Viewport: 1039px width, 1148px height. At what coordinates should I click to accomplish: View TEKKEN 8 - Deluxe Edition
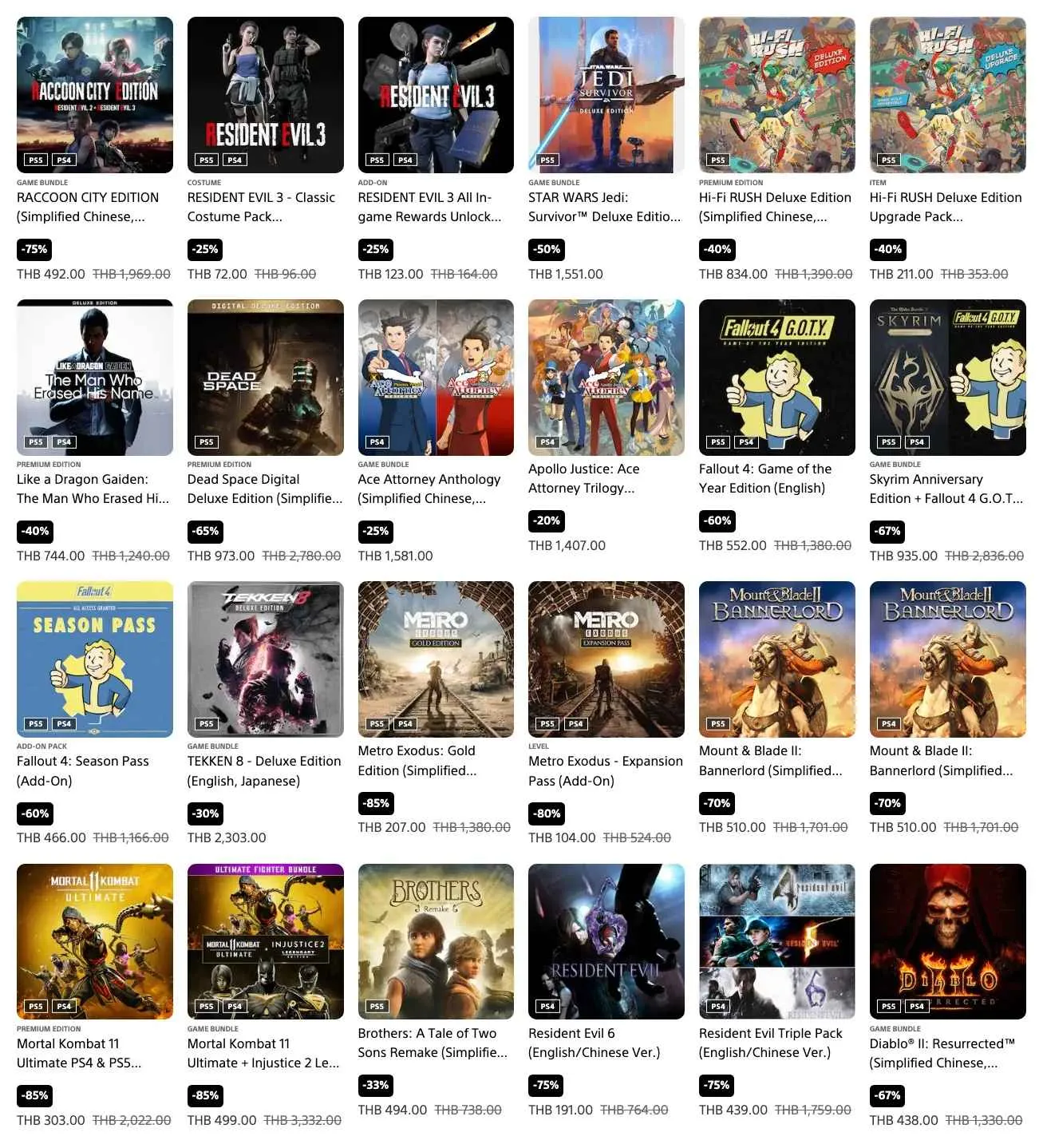tap(265, 659)
